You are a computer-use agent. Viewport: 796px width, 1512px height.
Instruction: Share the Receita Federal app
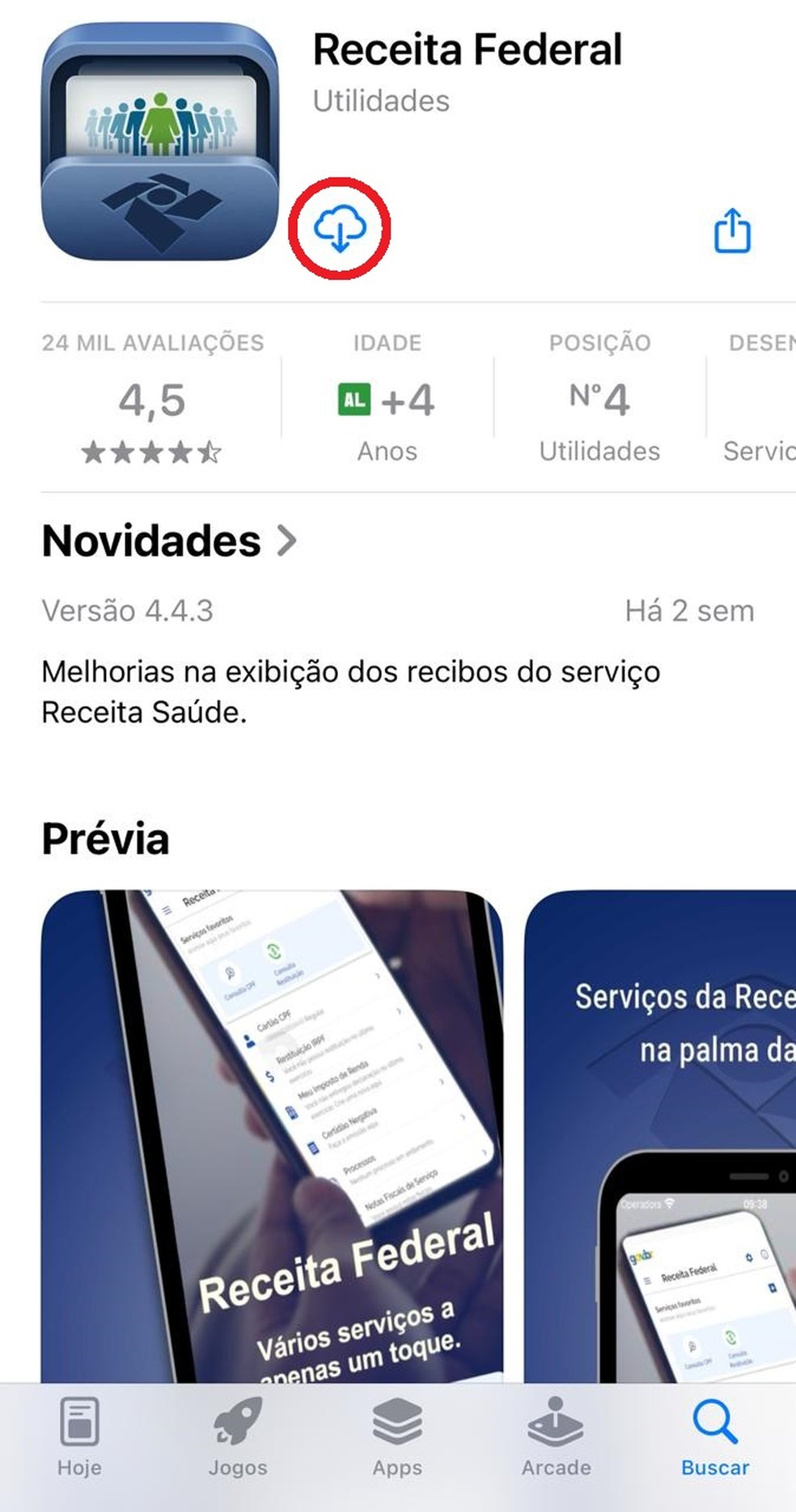pos(732,231)
